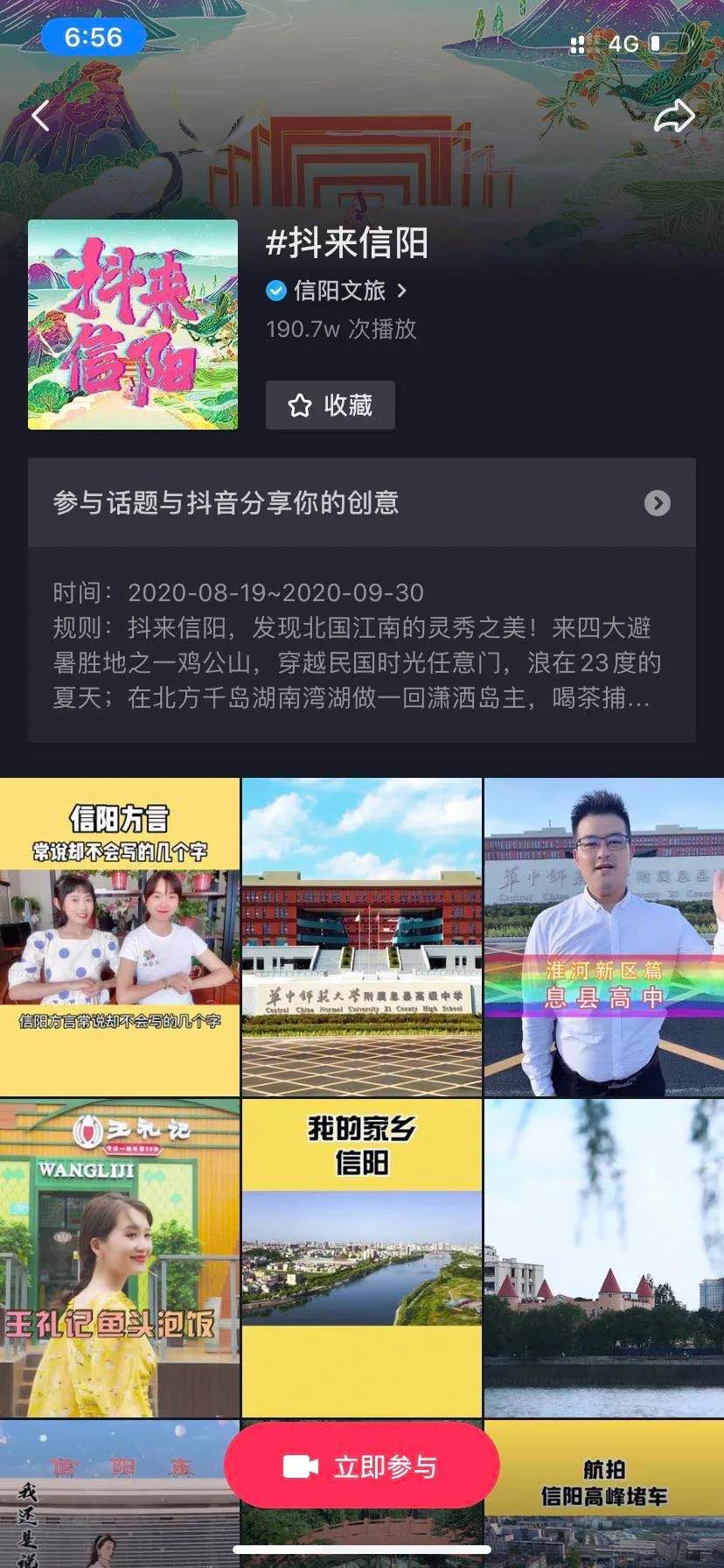Play the high school building video
This screenshot has width=724, height=1568.
[361, 937]
